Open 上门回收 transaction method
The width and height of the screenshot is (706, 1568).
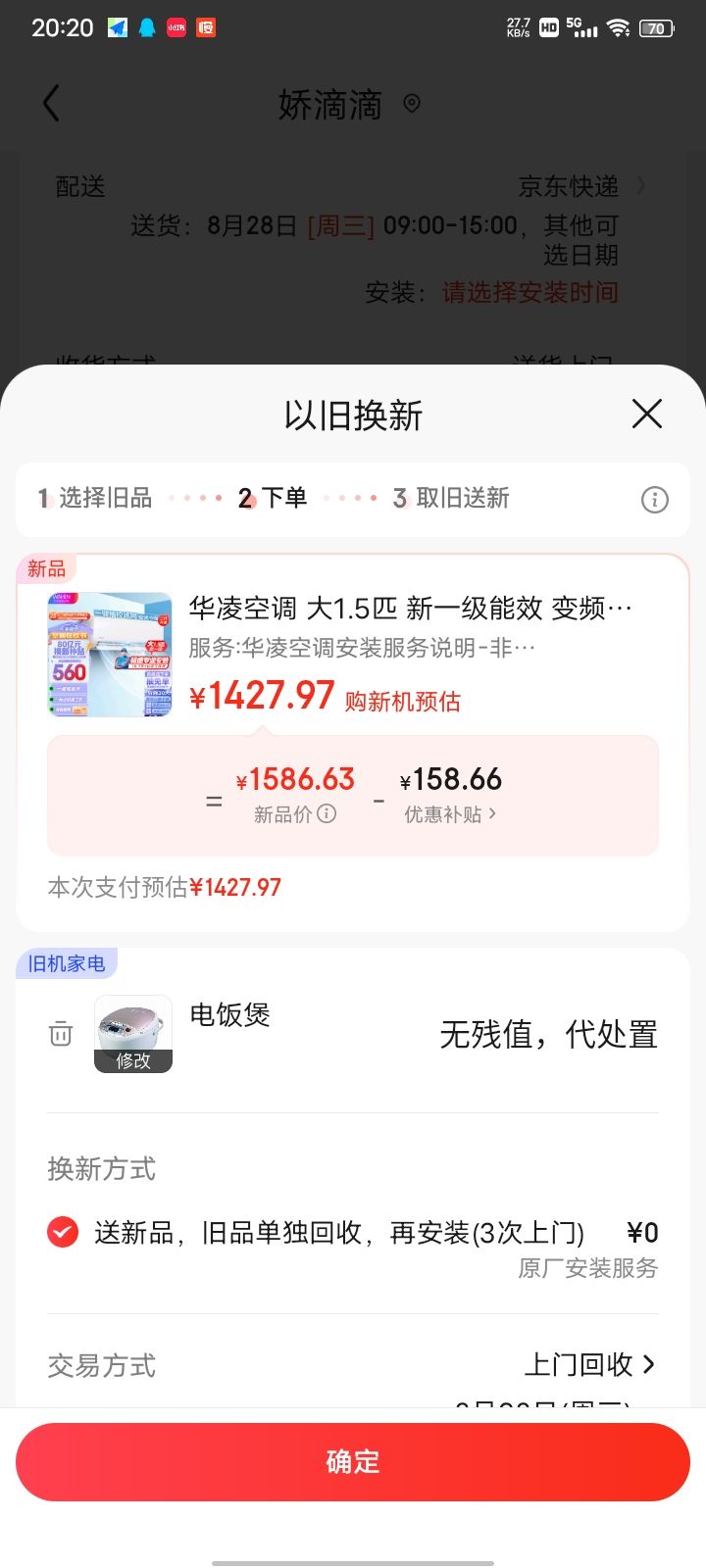coord(590,1364)
